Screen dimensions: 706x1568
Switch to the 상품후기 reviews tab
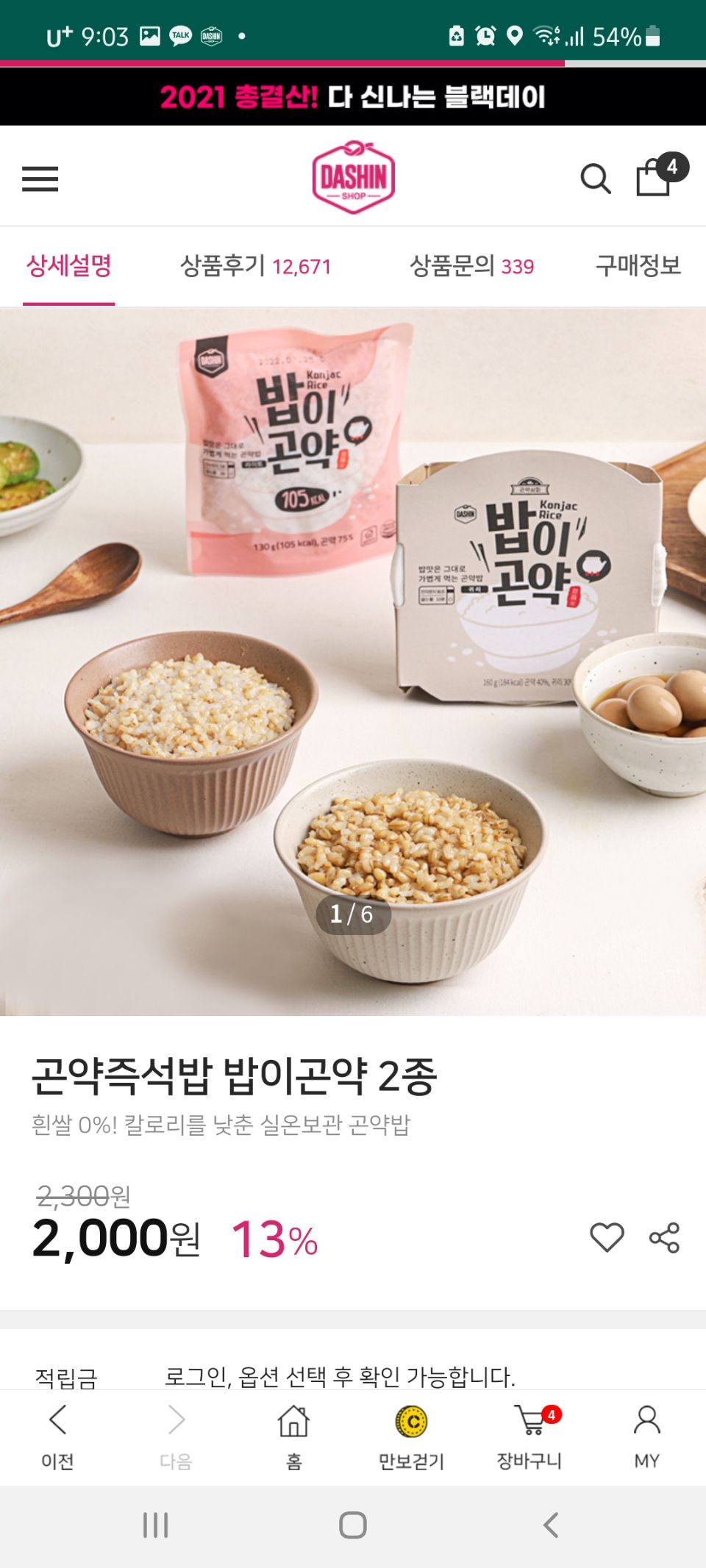pyautogui.click(x=255, y=265)
